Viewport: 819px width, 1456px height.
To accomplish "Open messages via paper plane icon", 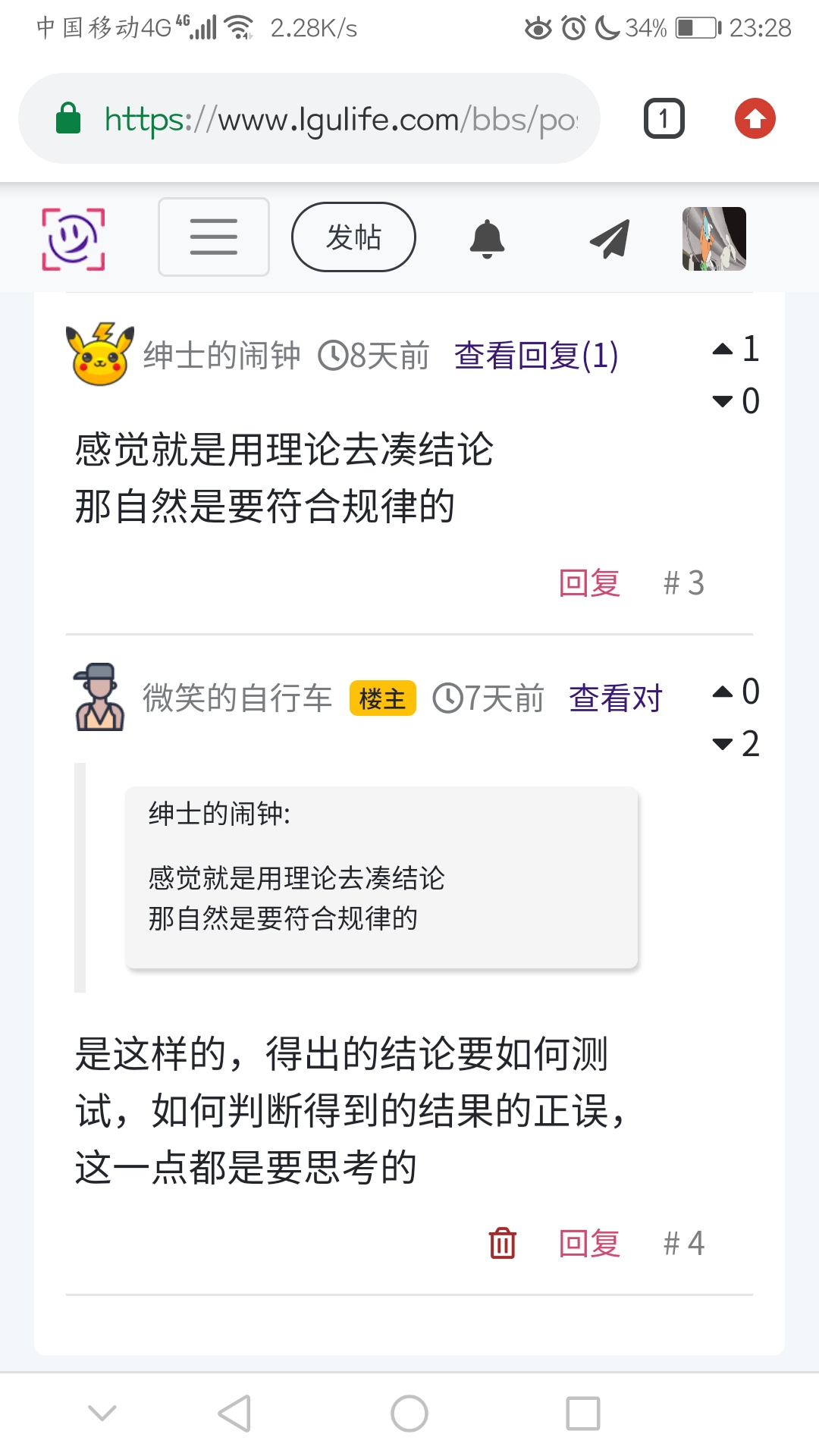I will pos(610,238).
